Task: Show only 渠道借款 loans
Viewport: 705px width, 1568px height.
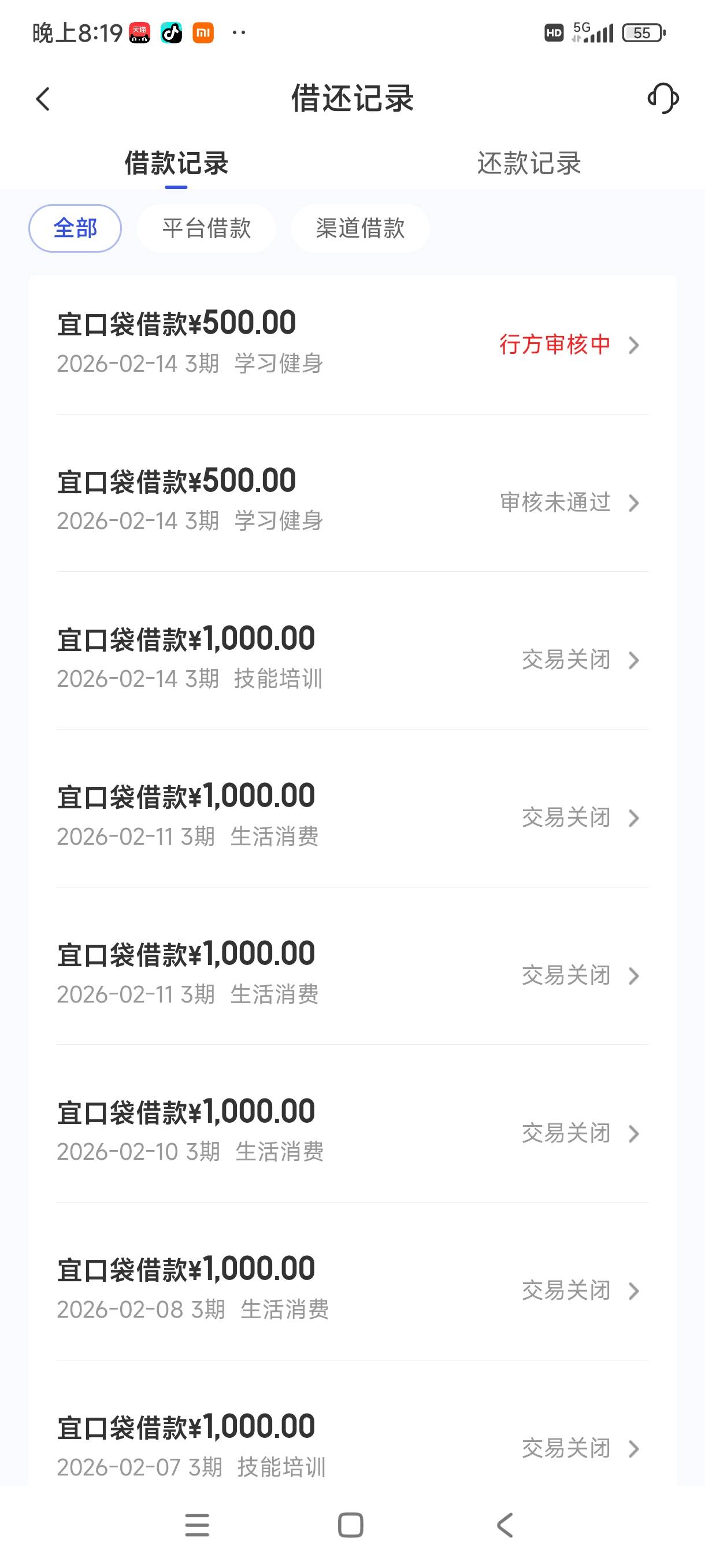Action: [360, 228]
